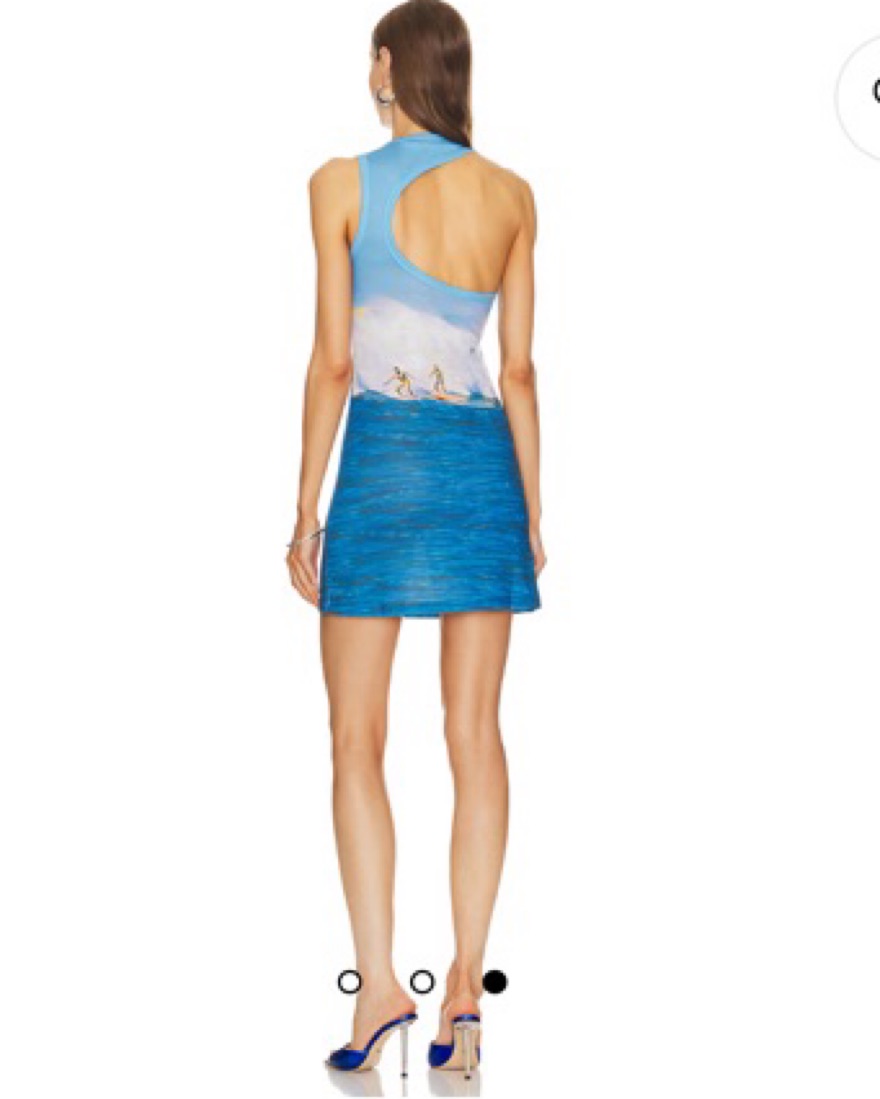The height and width of the screenshot is (1099, 880).
Task: Select the second image indicator dot
Action: (422, 981)
